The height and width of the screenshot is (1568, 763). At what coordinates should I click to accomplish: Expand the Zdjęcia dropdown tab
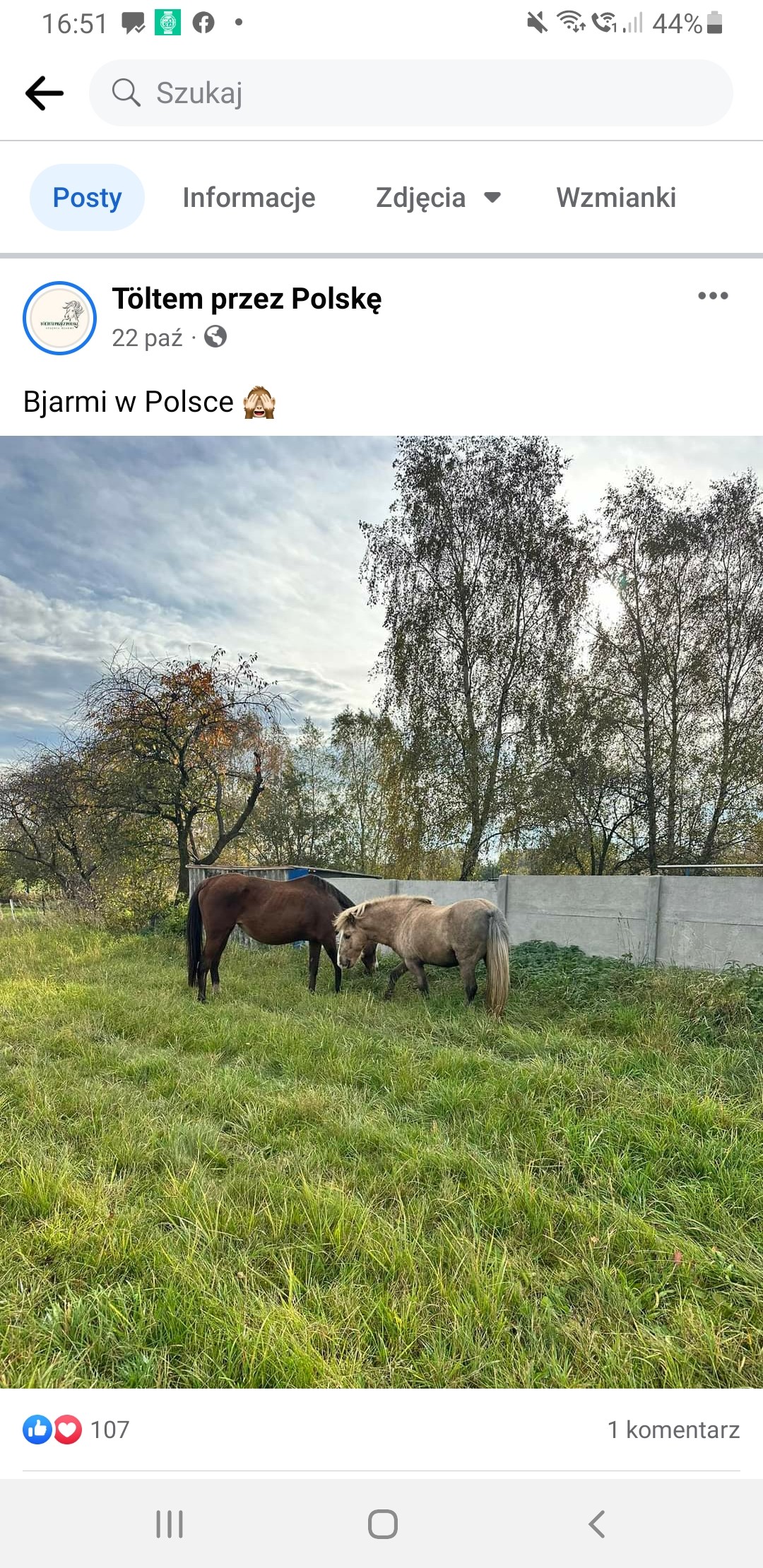pos(438,198)
